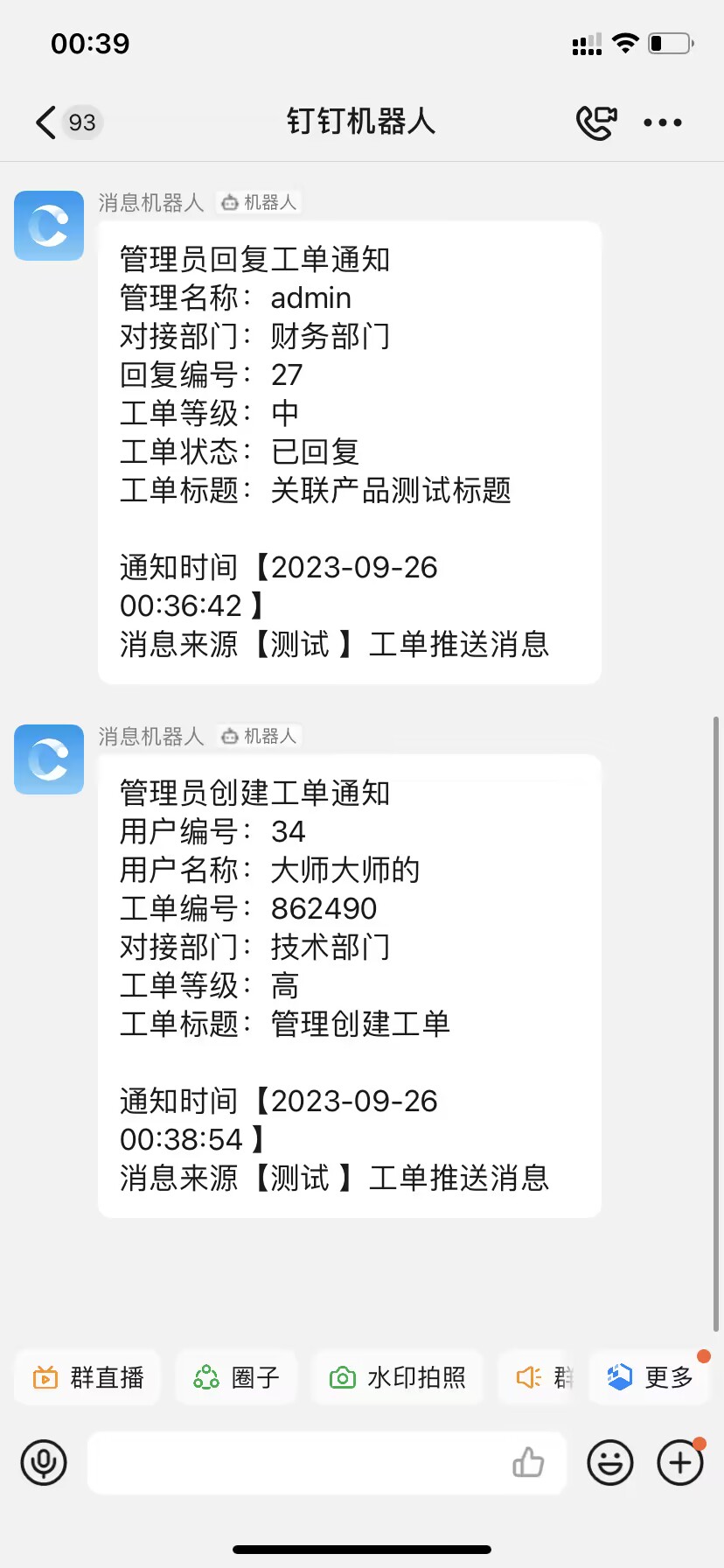724x1568 pixels.
Task: Open the 群直播 shortcut
Action: (x=87, y=1377)
